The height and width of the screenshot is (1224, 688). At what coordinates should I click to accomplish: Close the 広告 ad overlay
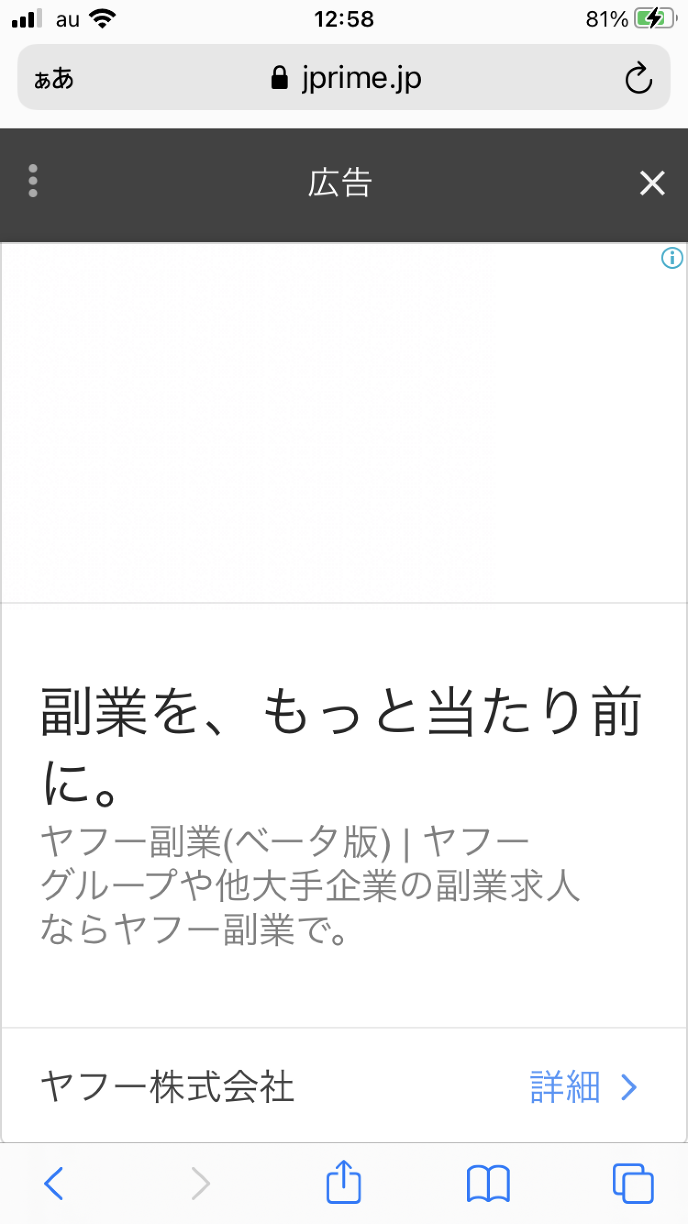click(x=652, y=183)
